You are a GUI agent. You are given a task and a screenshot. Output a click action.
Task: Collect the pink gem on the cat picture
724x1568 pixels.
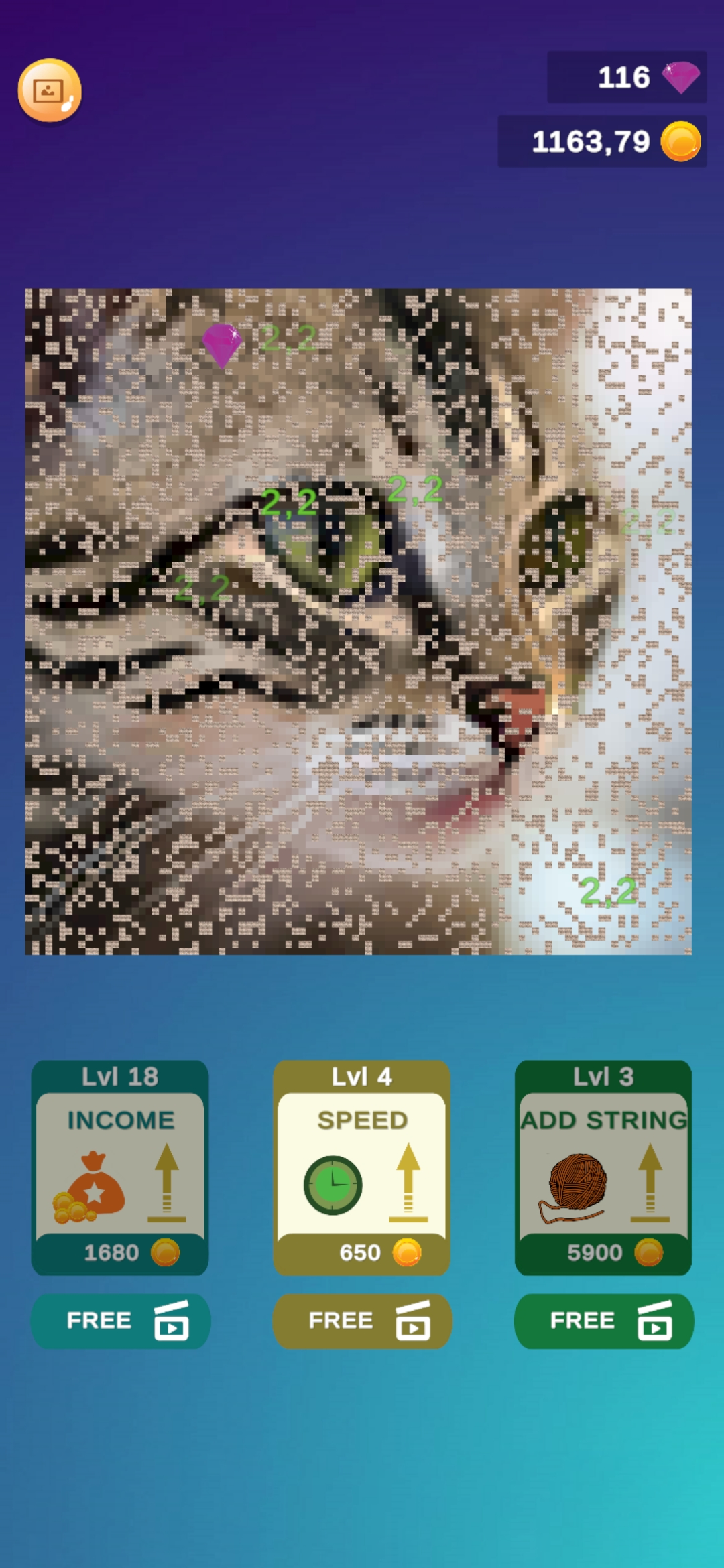pyautogui.click(x=222, y=344)
